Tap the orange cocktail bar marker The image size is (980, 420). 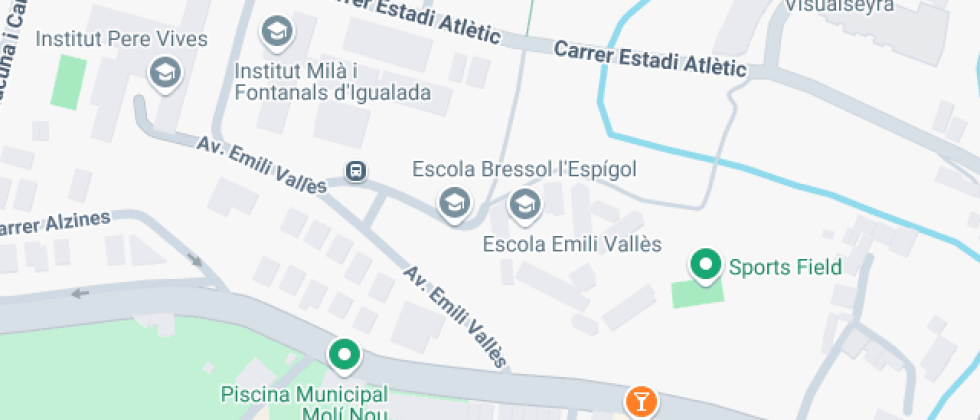pos(640,402)
